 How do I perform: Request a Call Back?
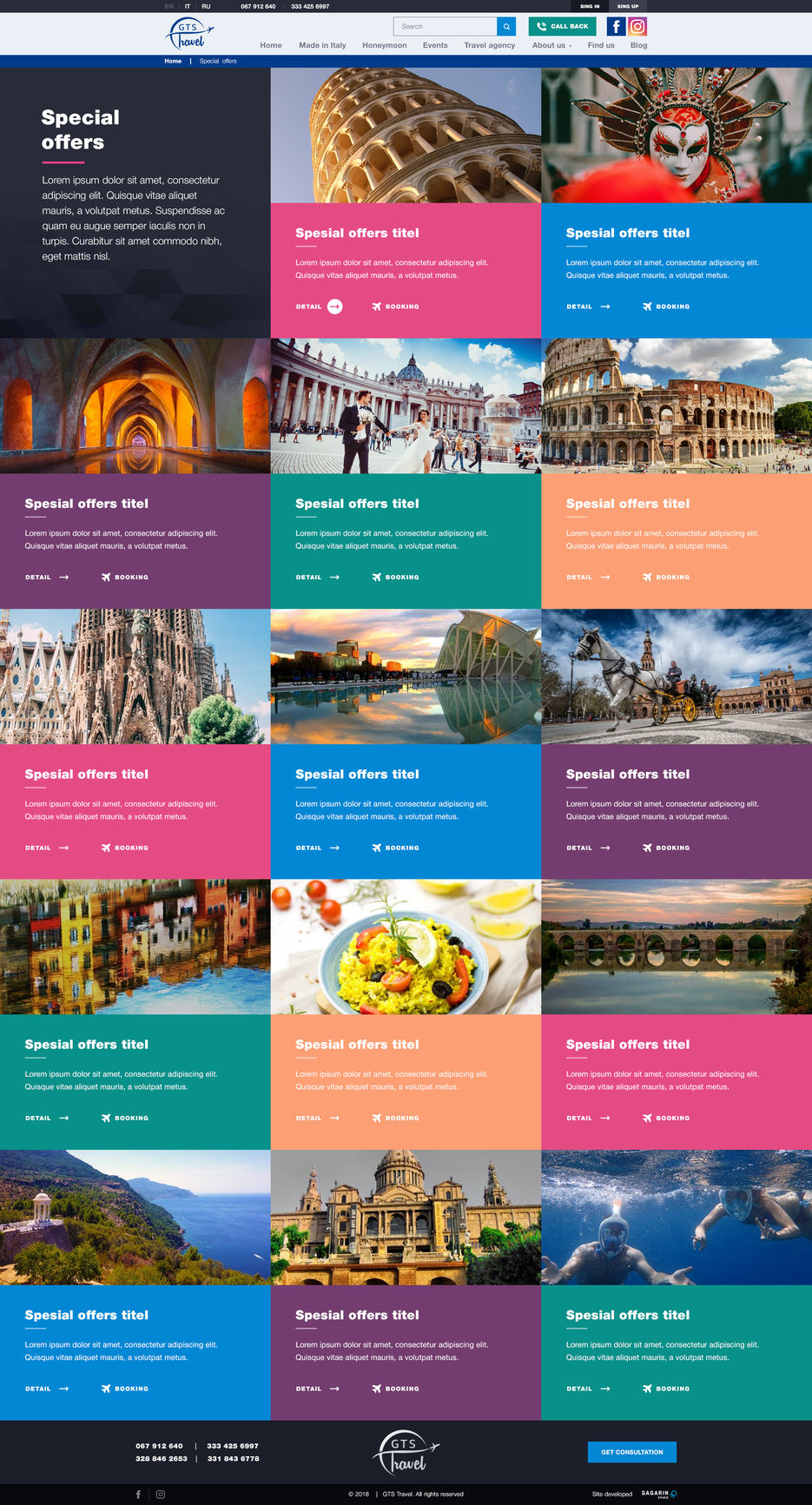pyautogui.click(x=562, y=26)
